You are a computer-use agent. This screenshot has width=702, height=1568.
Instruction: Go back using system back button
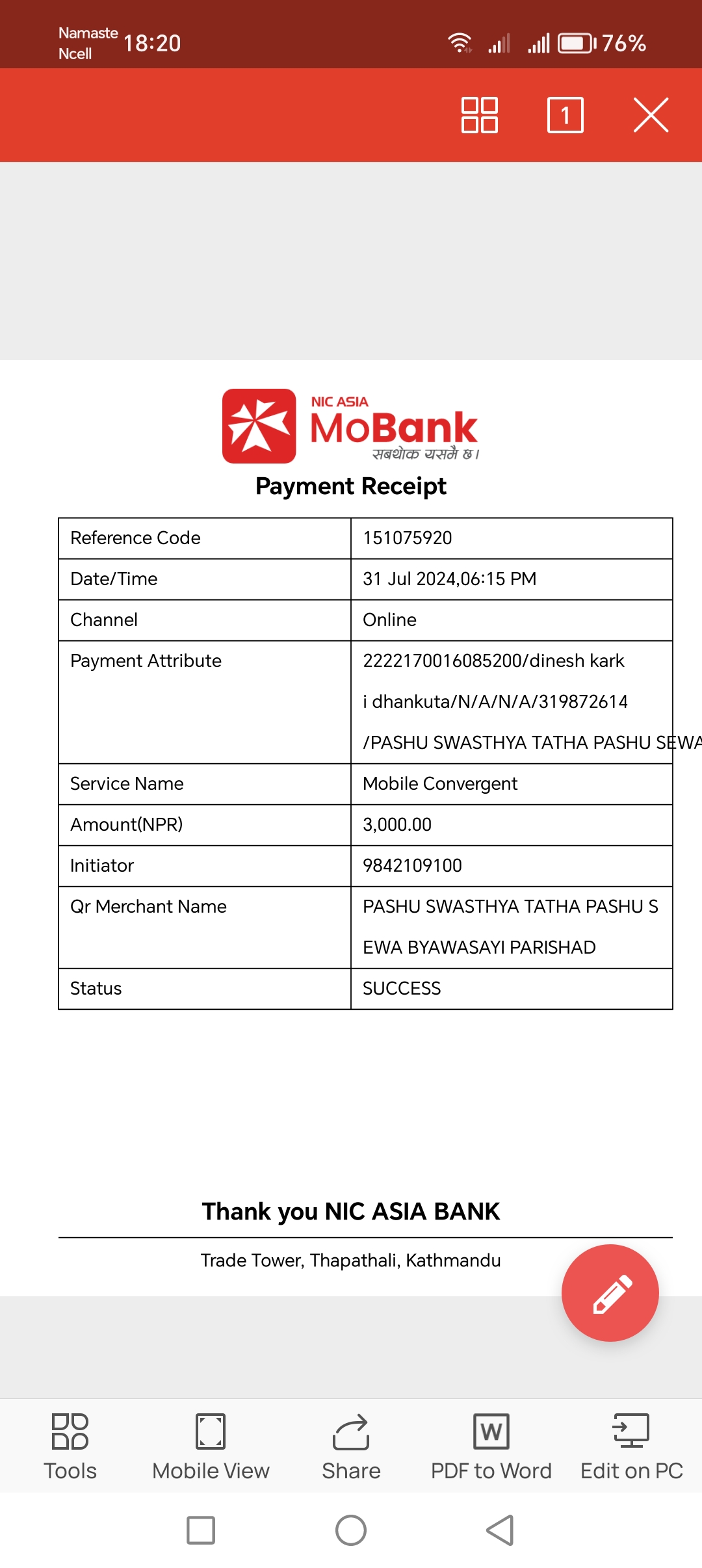[x=500, y=1530]
